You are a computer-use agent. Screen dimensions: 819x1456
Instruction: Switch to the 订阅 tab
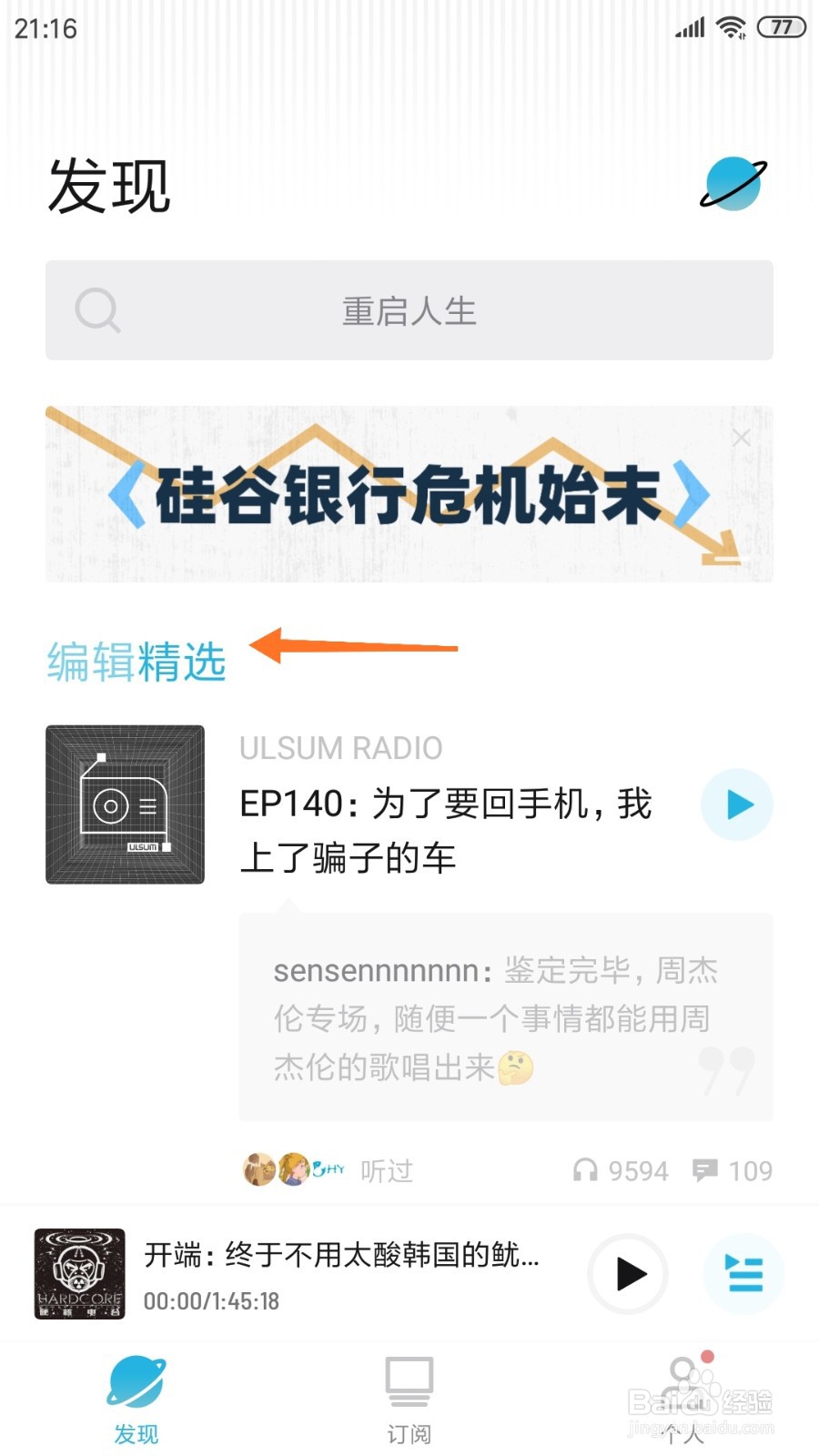tap(409, 1401)
